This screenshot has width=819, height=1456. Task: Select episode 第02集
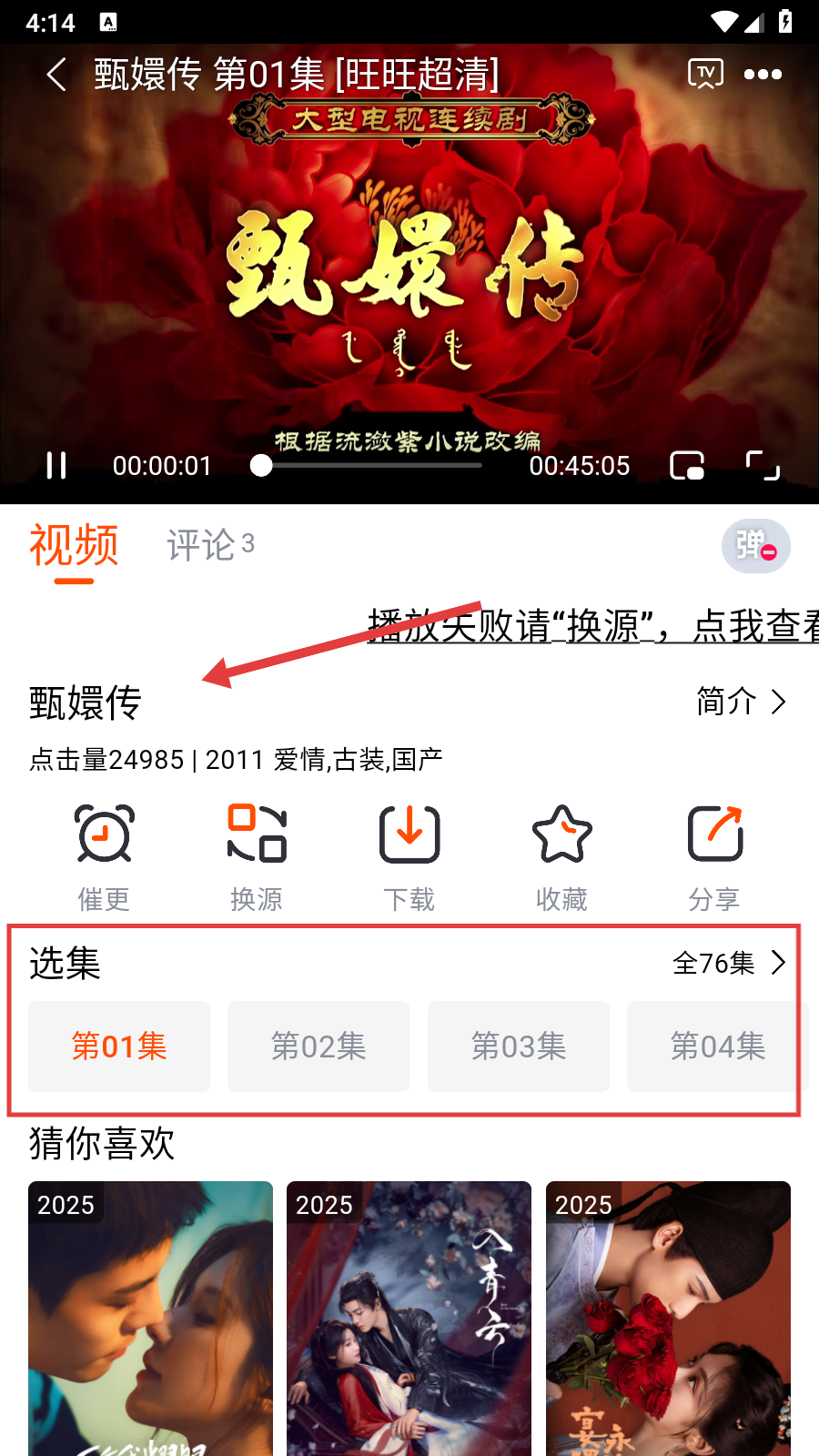(318, 1046)
